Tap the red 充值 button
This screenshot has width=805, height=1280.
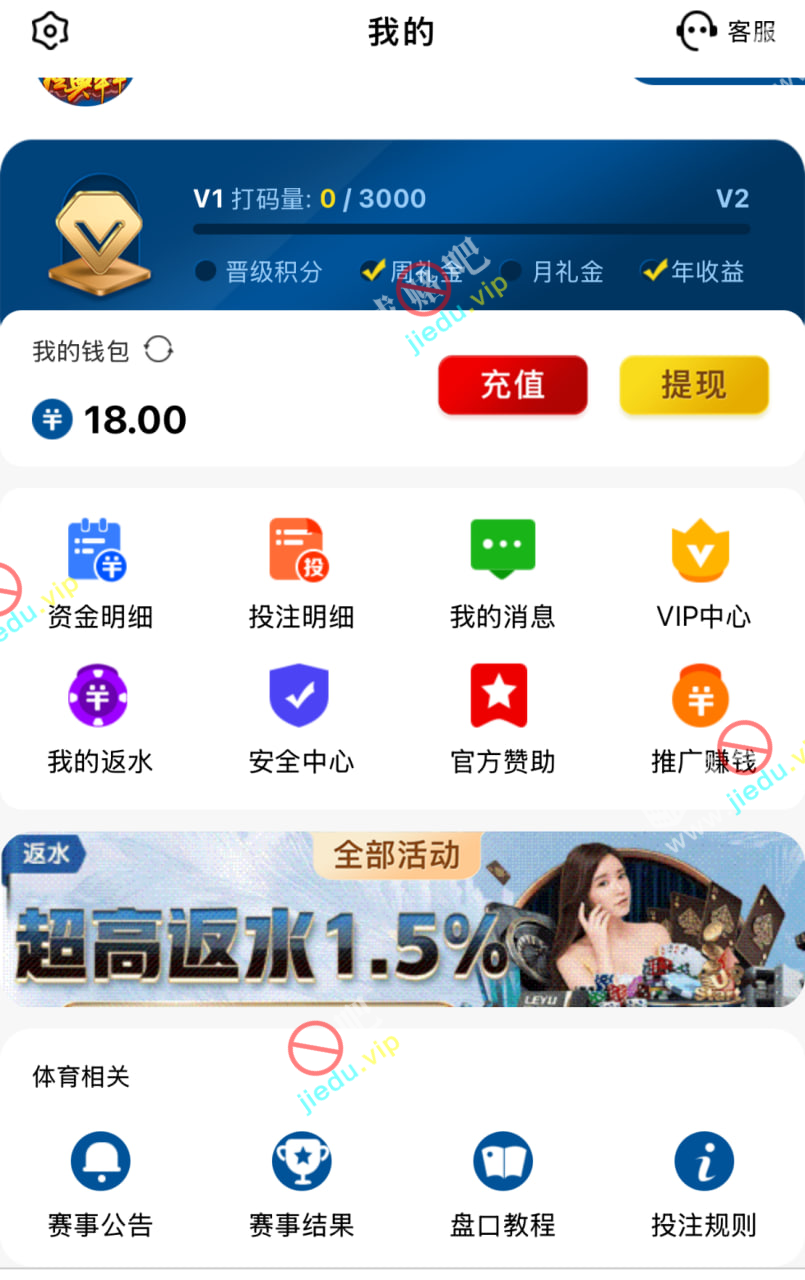pyautogui.click(x=513, y=385)
